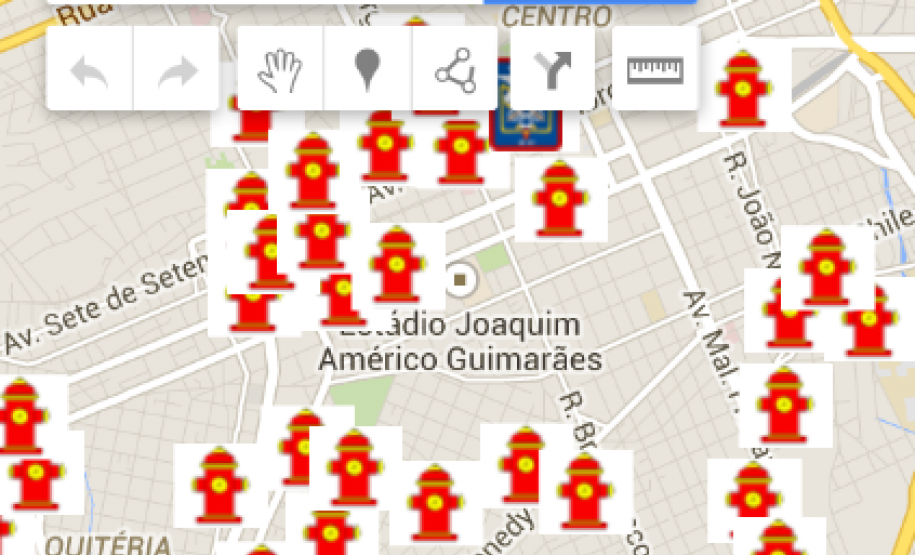Open the ruler measure distance tool

(x=655, y=70)
